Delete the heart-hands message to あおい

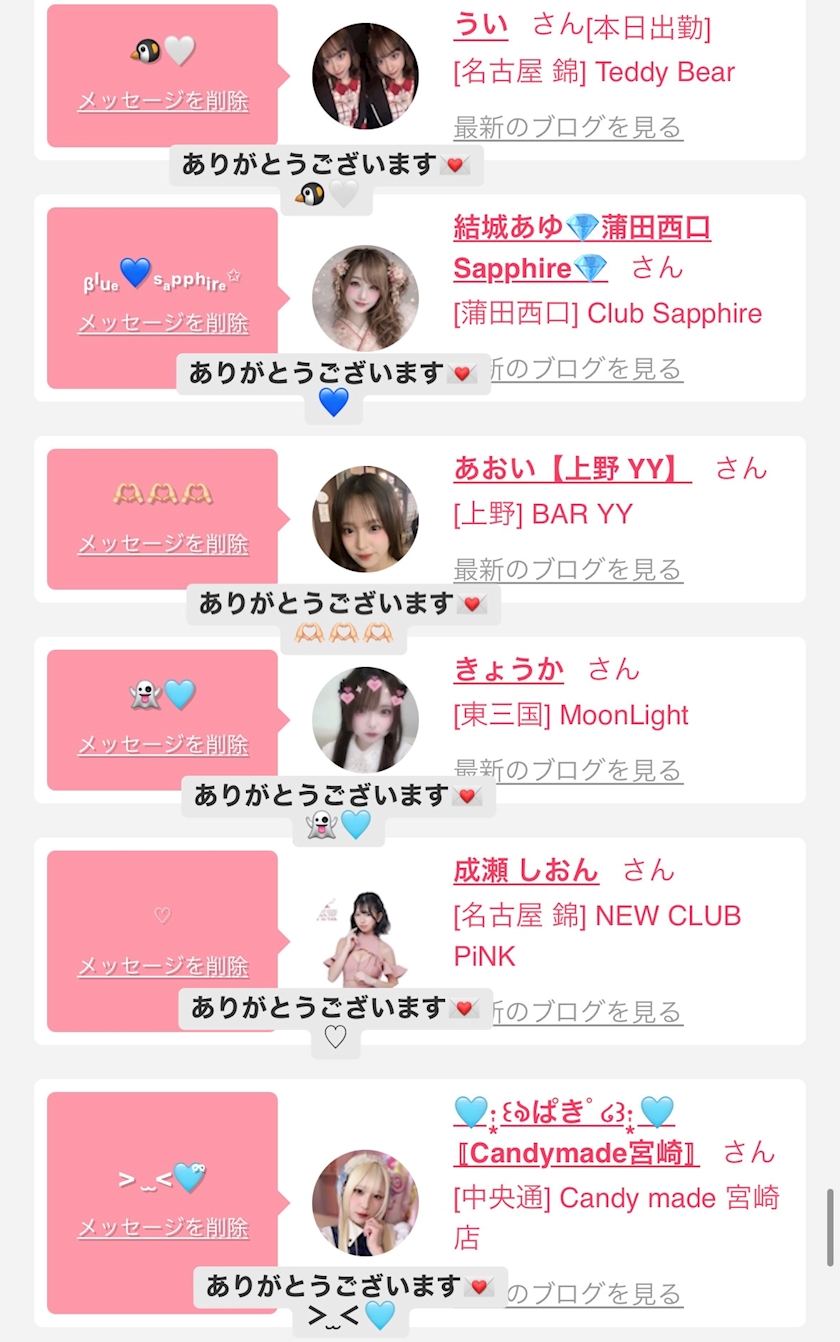coord(163,544)
